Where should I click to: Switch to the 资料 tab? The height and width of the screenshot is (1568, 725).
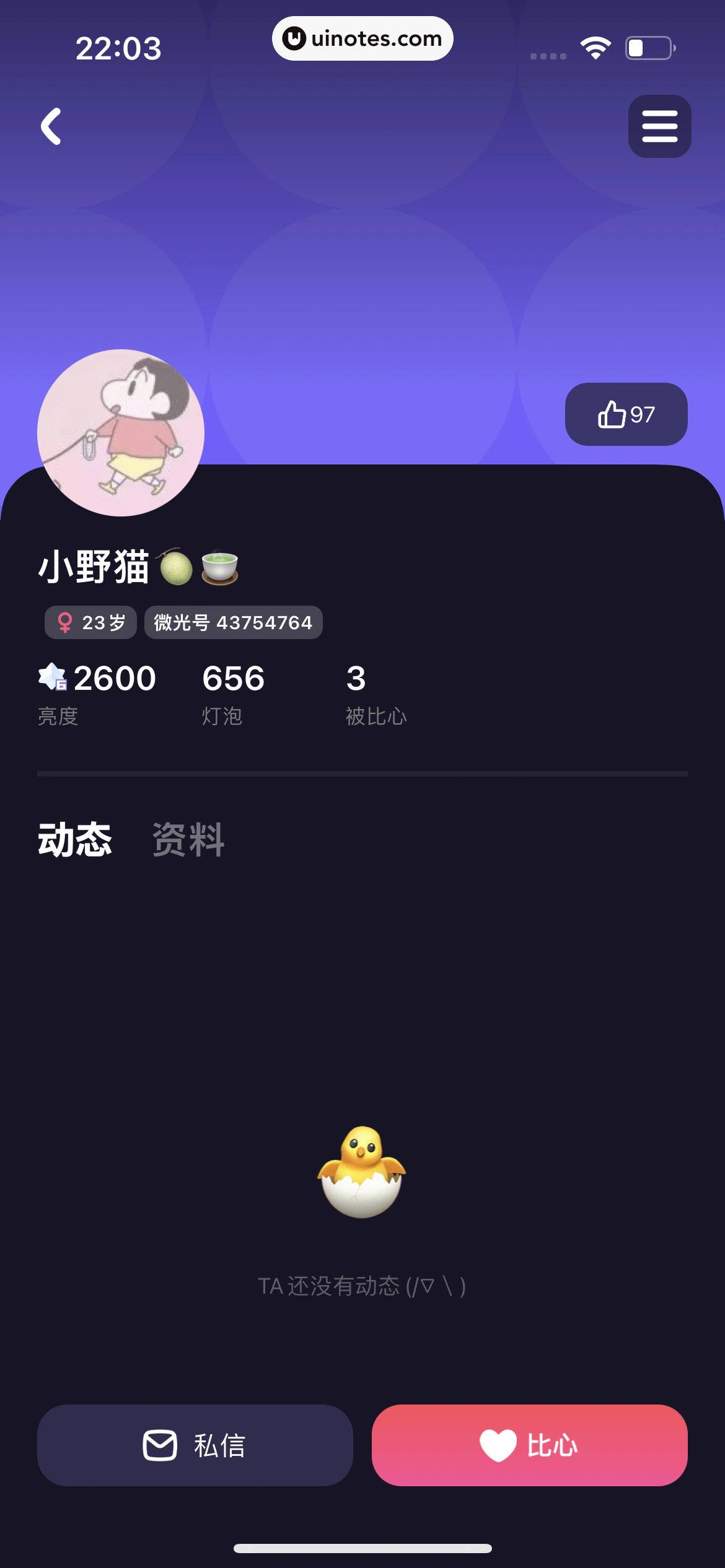coord(188,840)
